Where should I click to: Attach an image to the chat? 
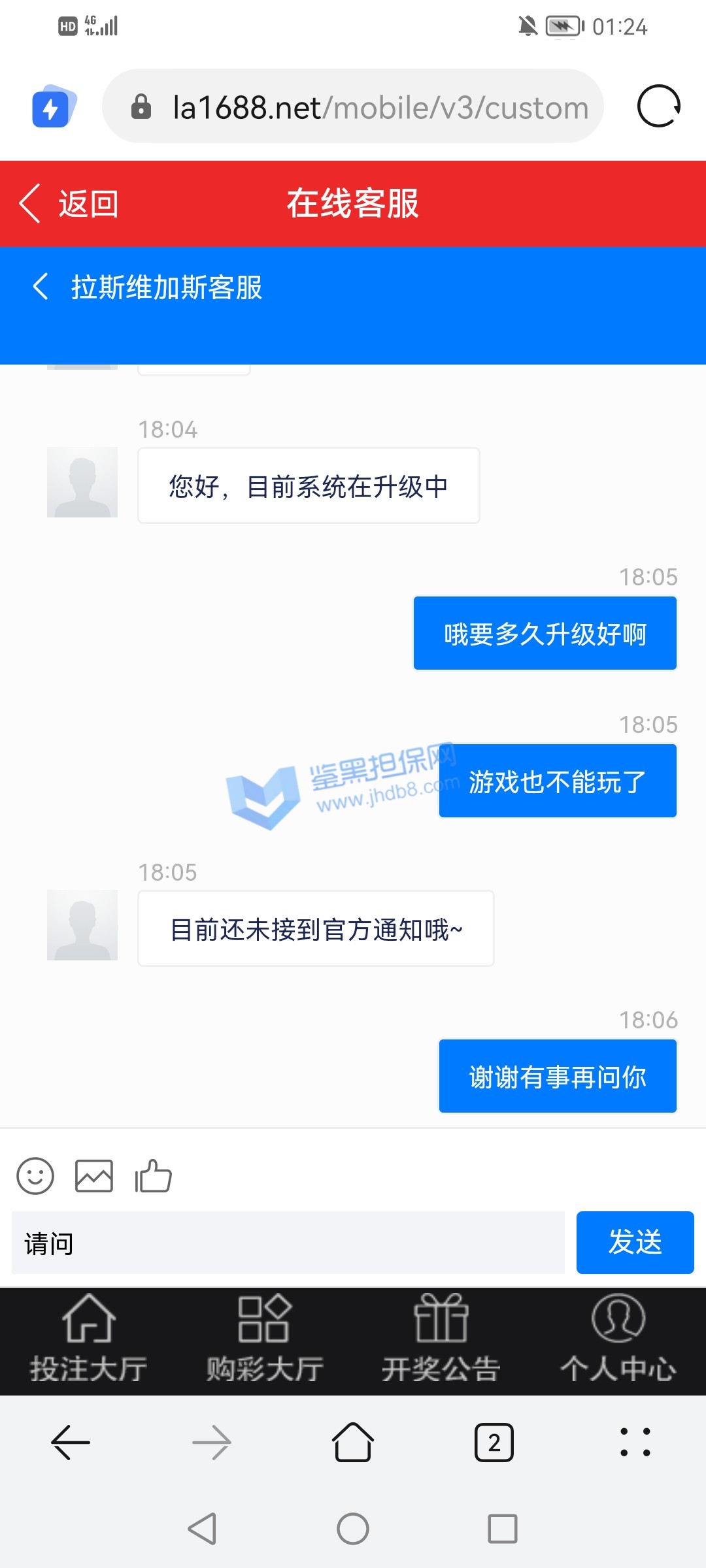click(94, 1176)
